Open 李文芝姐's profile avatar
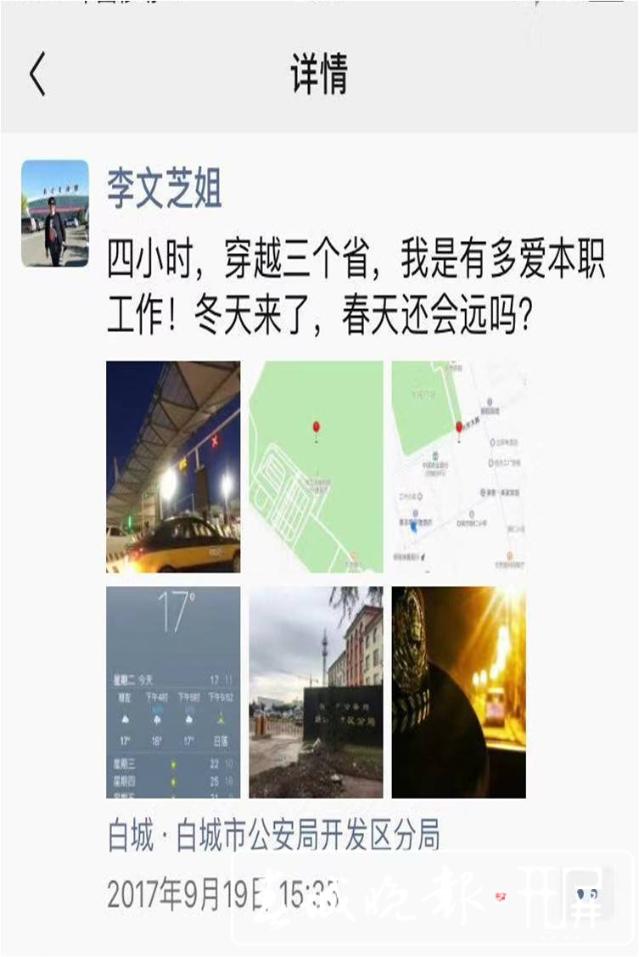Image resolution: width=639 pixels, height=957 pixels. (55, 213)
